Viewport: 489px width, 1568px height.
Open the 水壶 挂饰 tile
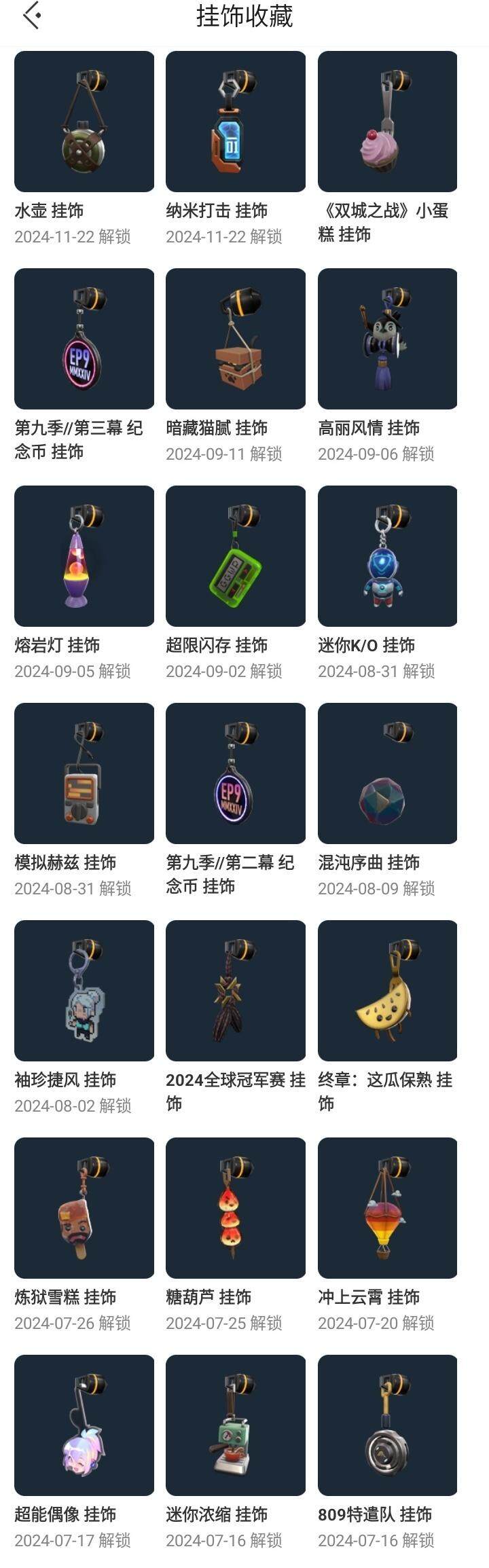(84, 122)
